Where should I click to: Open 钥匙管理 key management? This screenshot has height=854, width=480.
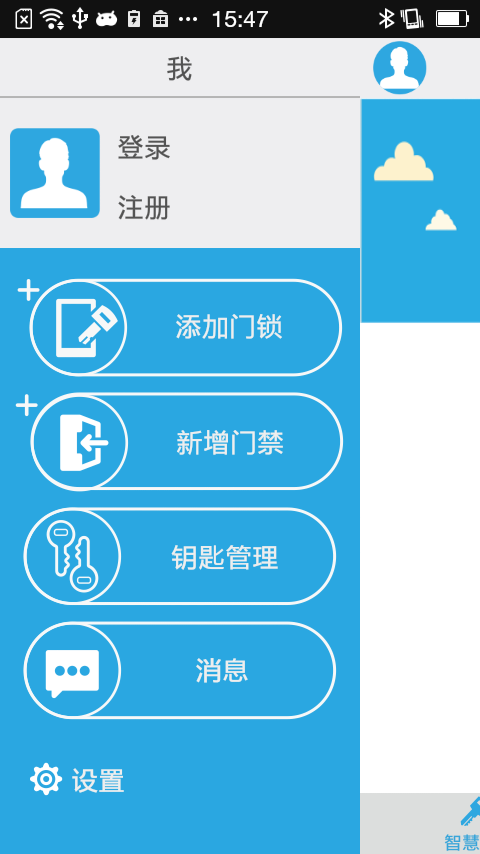(180, 557)
